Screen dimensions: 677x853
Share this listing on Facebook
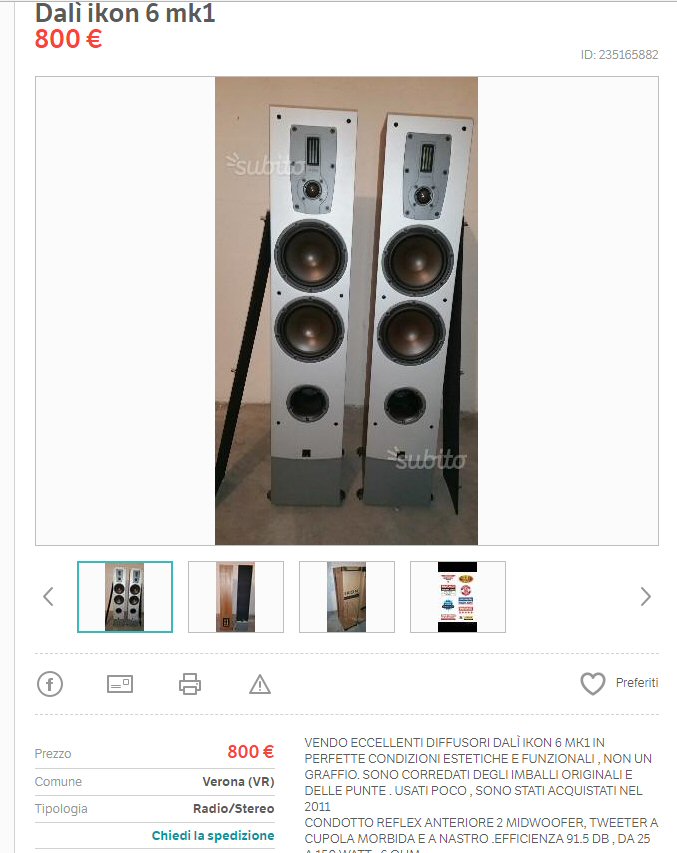click(50, 684)
